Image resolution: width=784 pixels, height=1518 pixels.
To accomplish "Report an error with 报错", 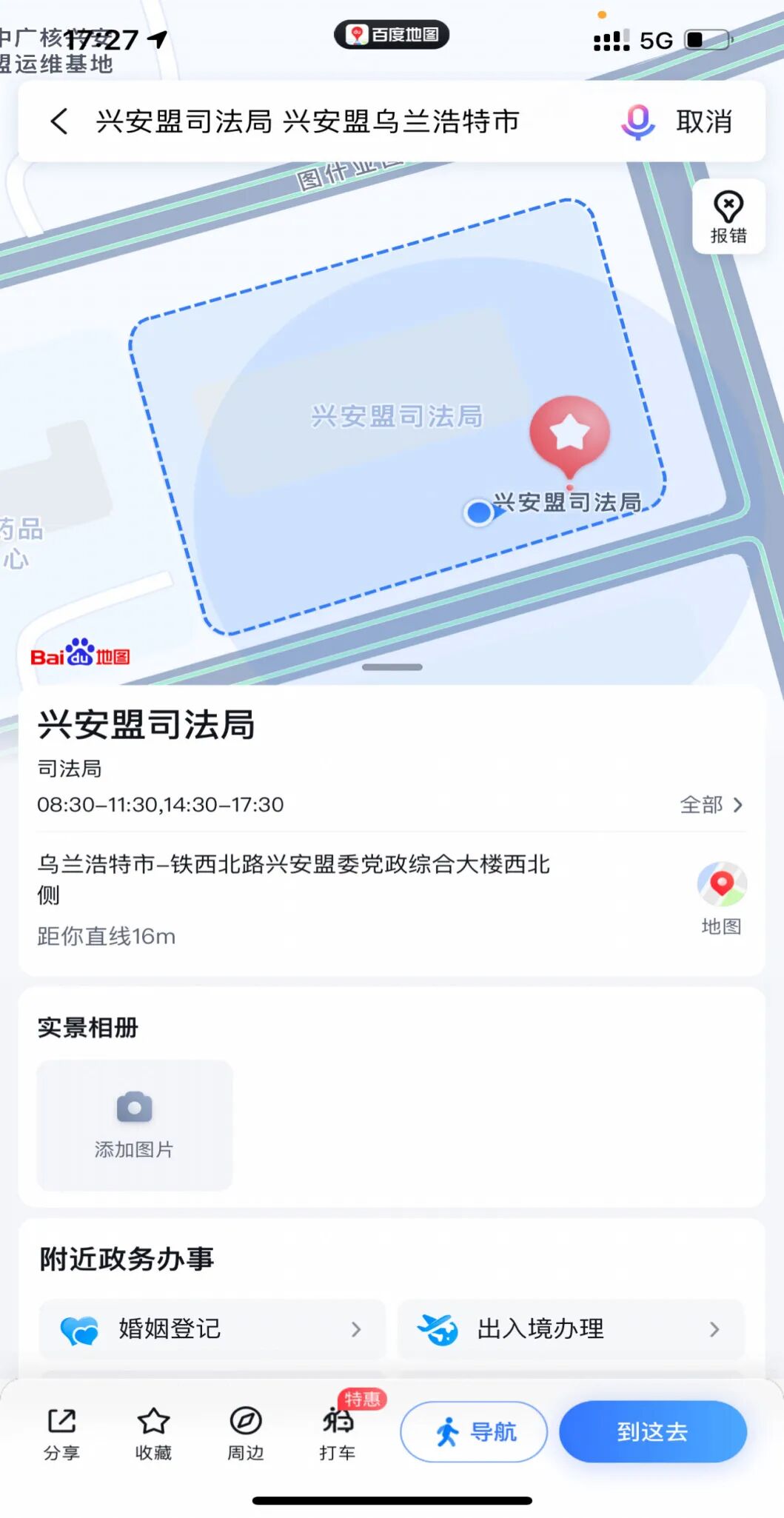I will (x=728, y=216).
